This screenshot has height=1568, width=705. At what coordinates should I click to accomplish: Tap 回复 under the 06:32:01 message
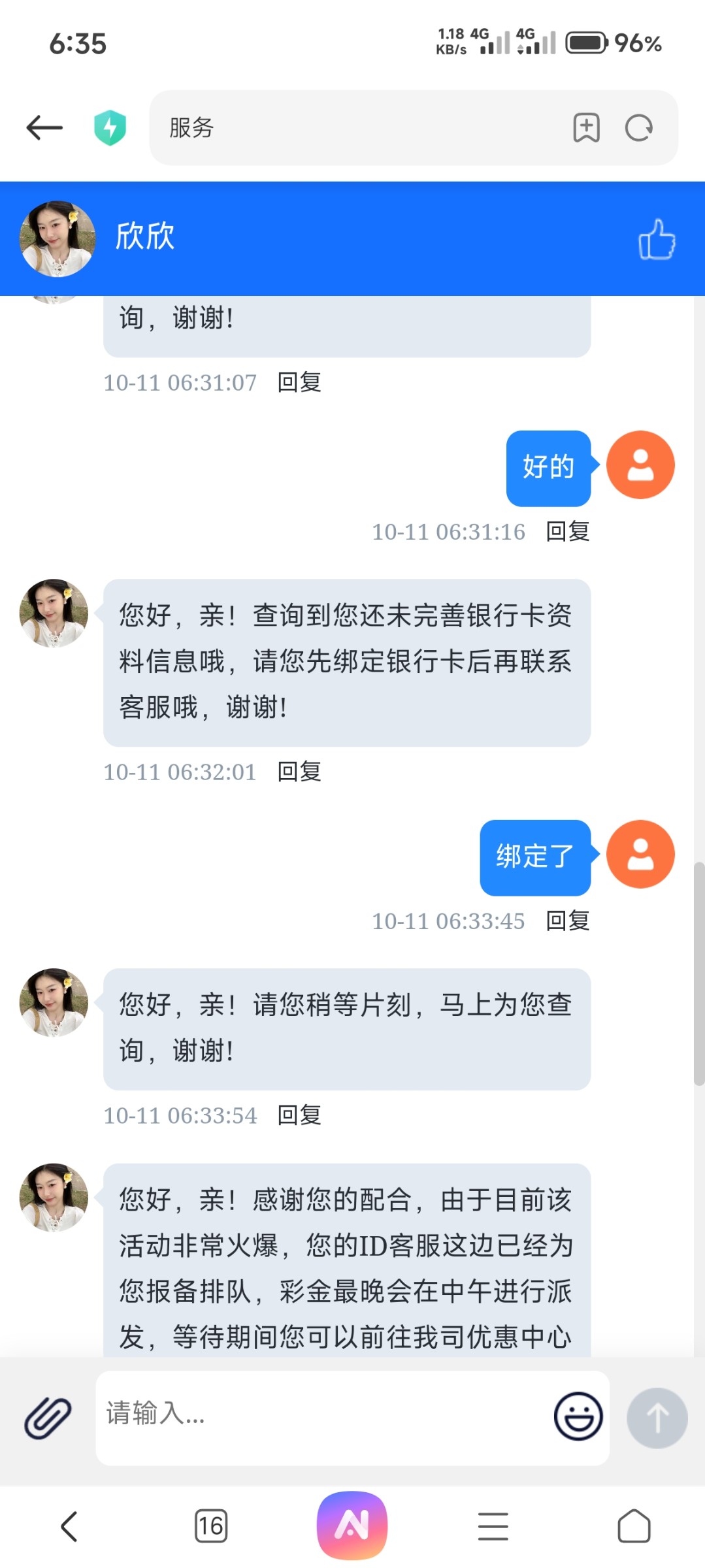pos(299,772)
